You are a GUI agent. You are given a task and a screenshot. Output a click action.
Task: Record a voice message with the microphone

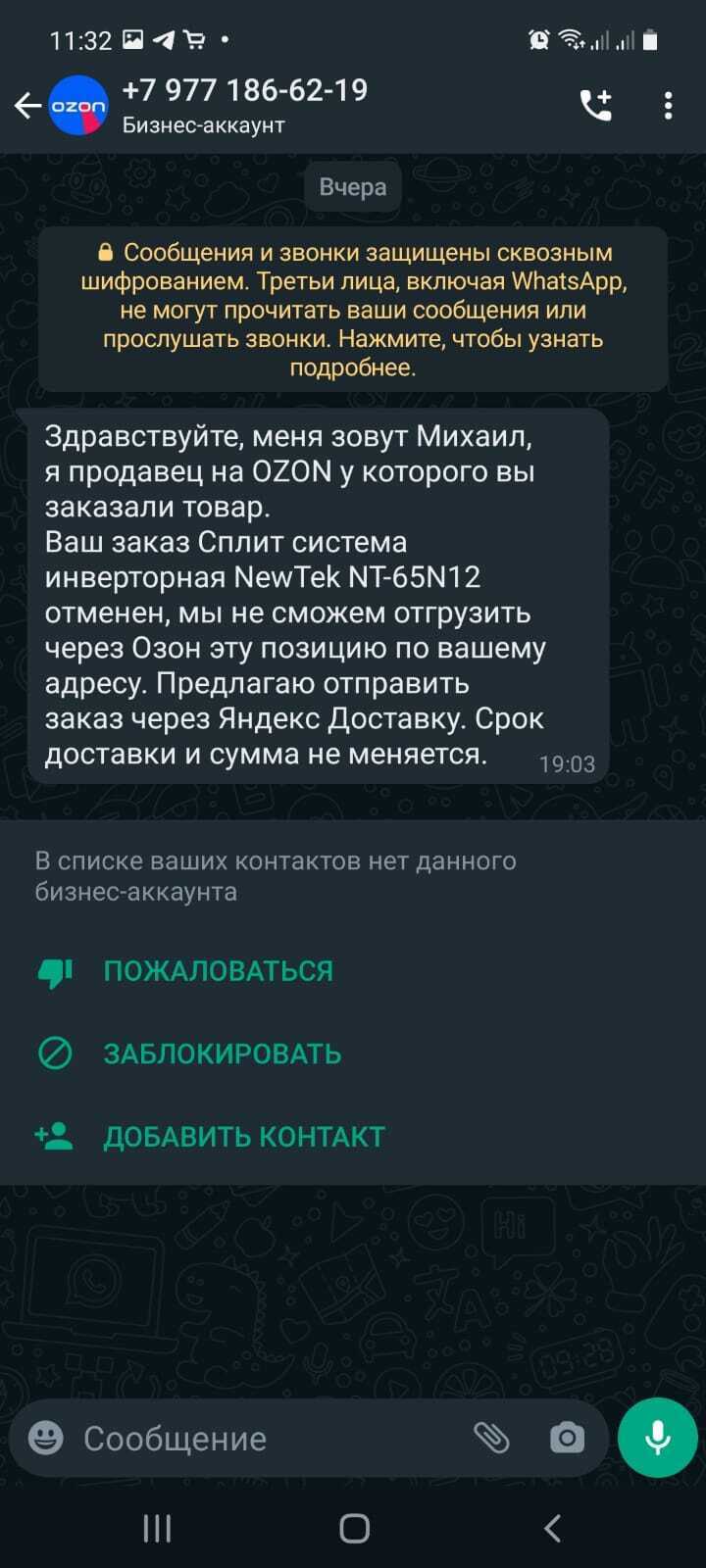657,1438
